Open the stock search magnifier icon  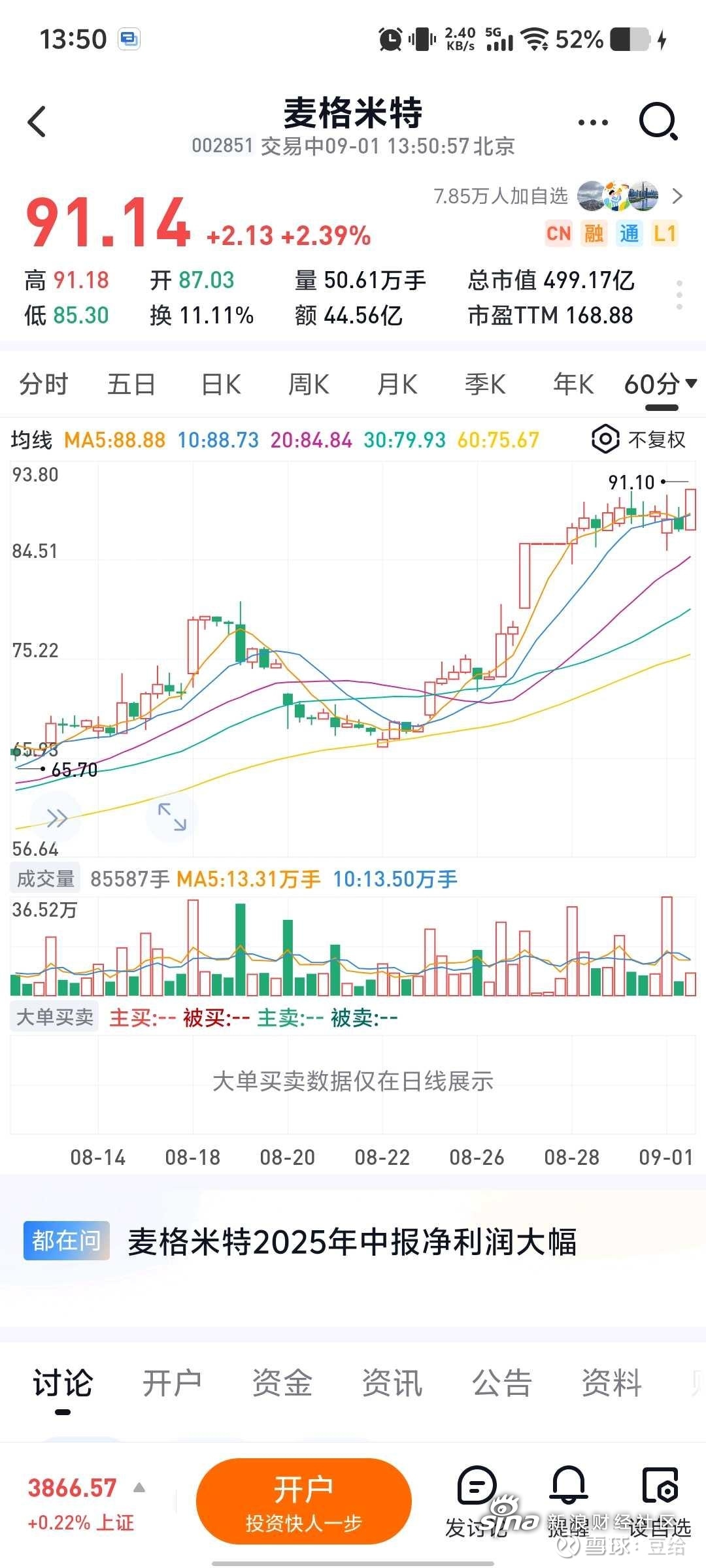click(656, 121)
